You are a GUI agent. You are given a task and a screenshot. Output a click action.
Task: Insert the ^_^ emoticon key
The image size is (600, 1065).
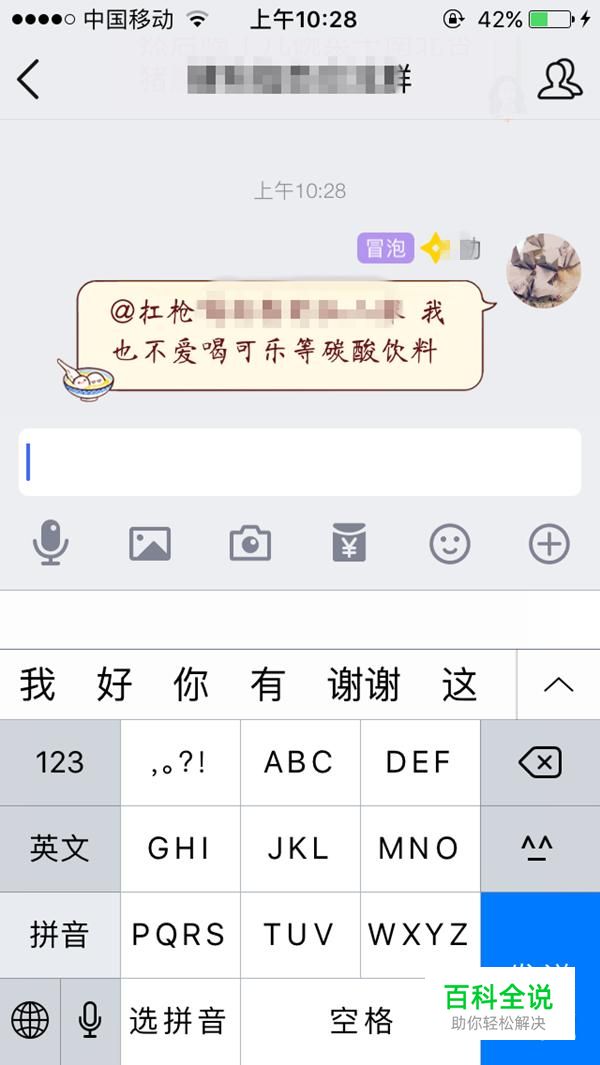pyautogui.click(x=540, y=849)
